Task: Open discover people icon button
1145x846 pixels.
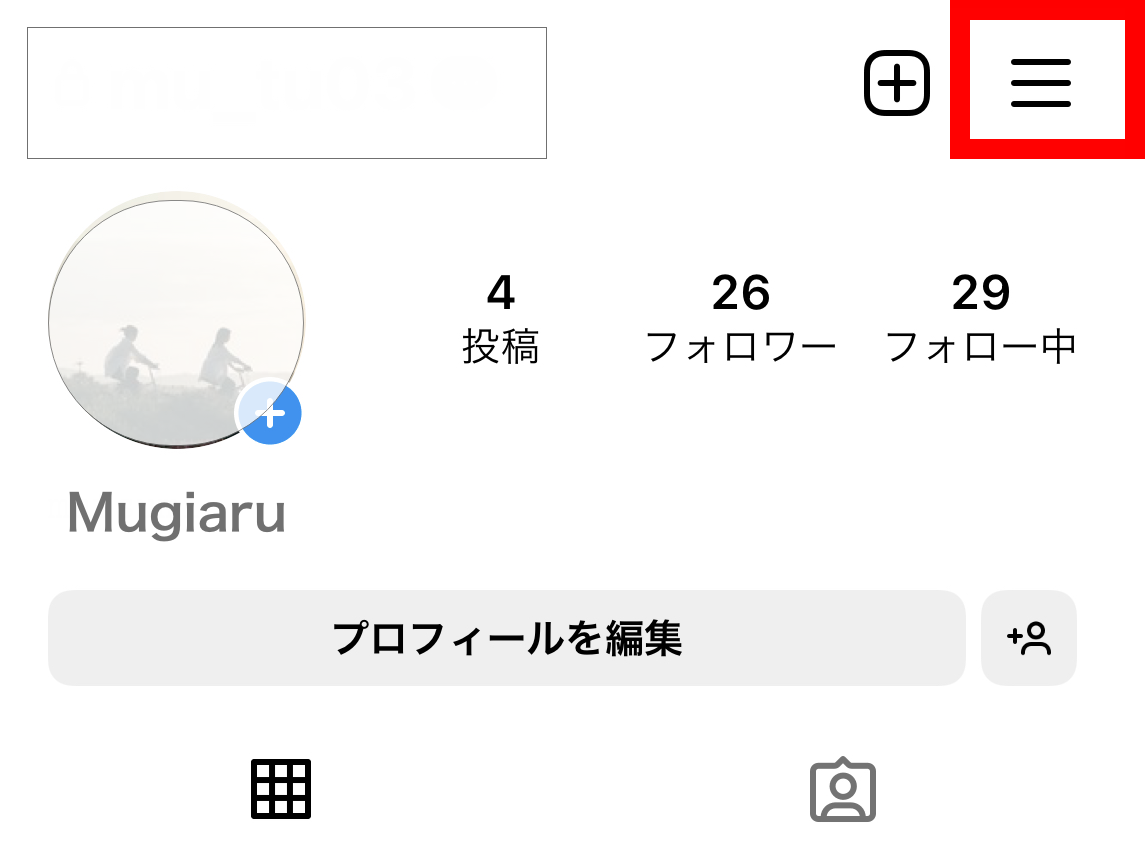Action: [x=1029, y=638]
